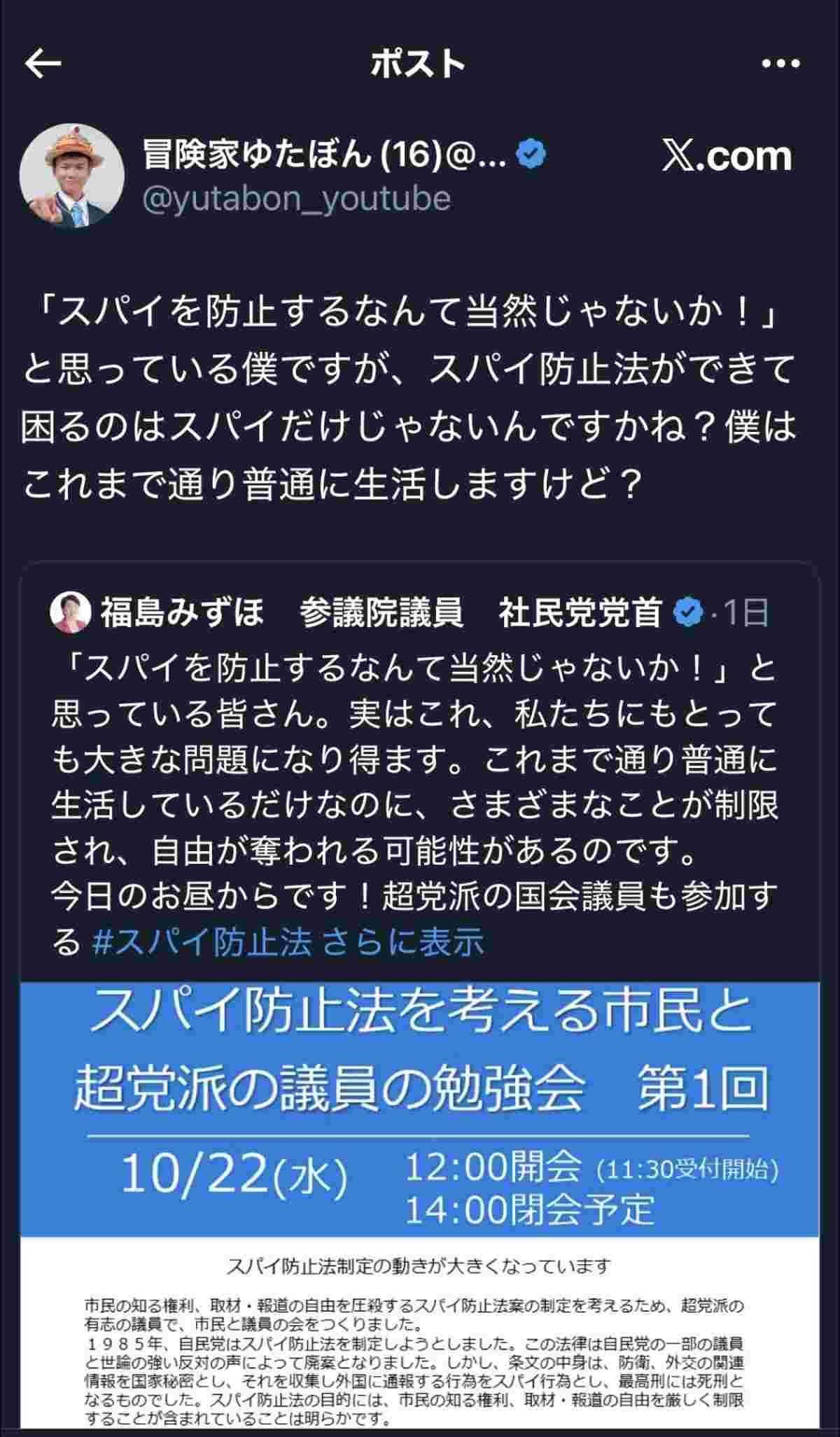Tap the #スパイ防止法 hashtag
This screenshot has height=1437, width=840.
[x=202, y=942]
